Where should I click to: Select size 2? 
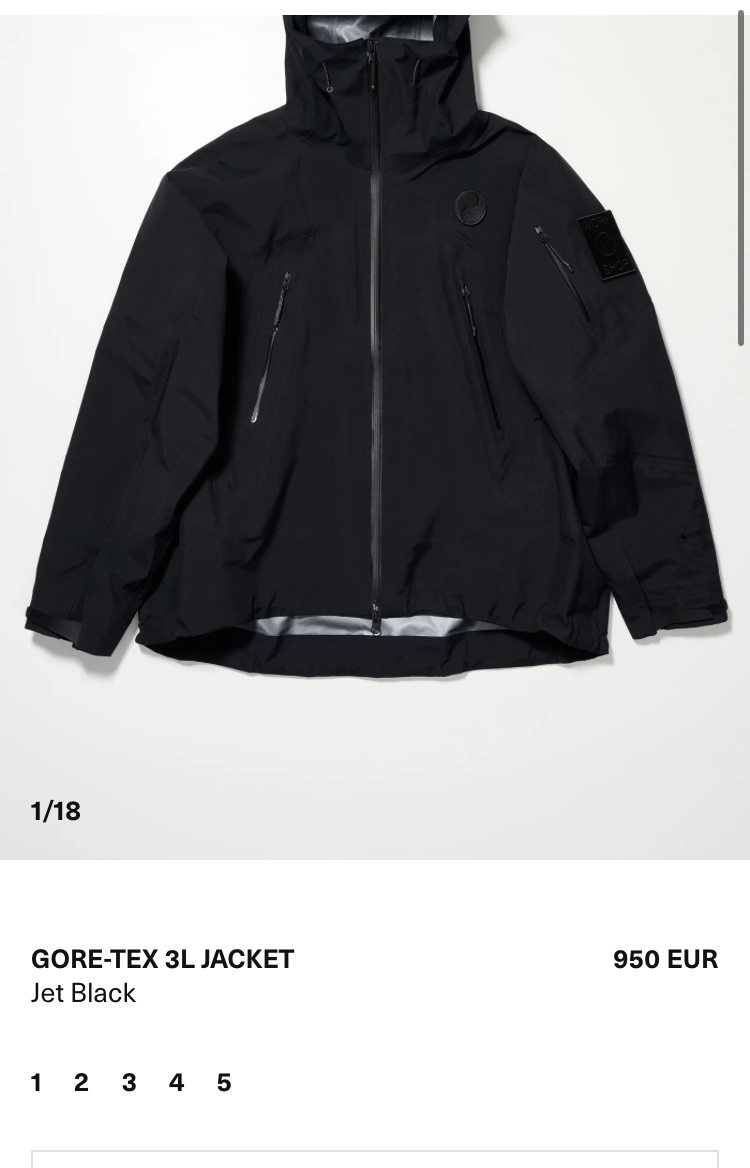81,1083
